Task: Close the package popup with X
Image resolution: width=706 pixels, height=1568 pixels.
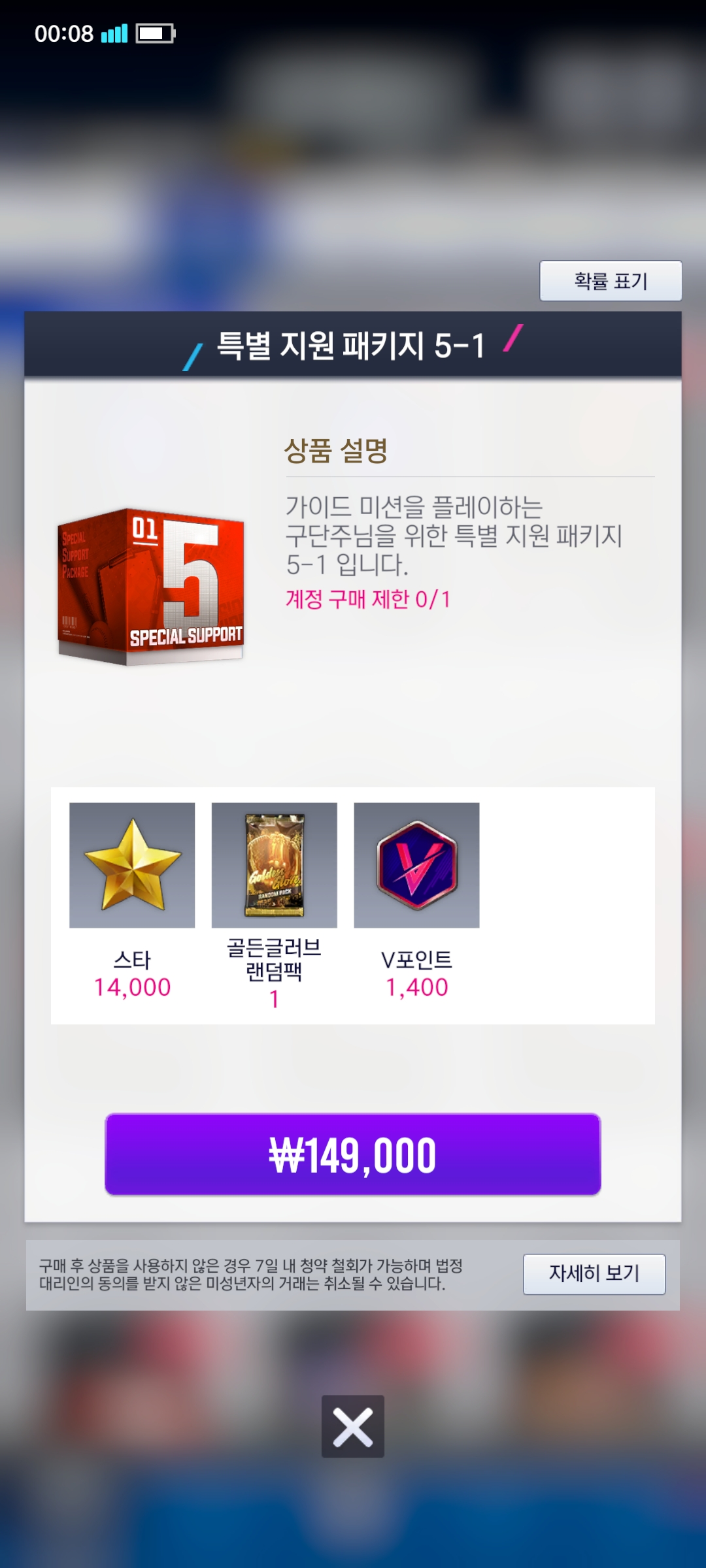Action: click(x=353, y=1426)
